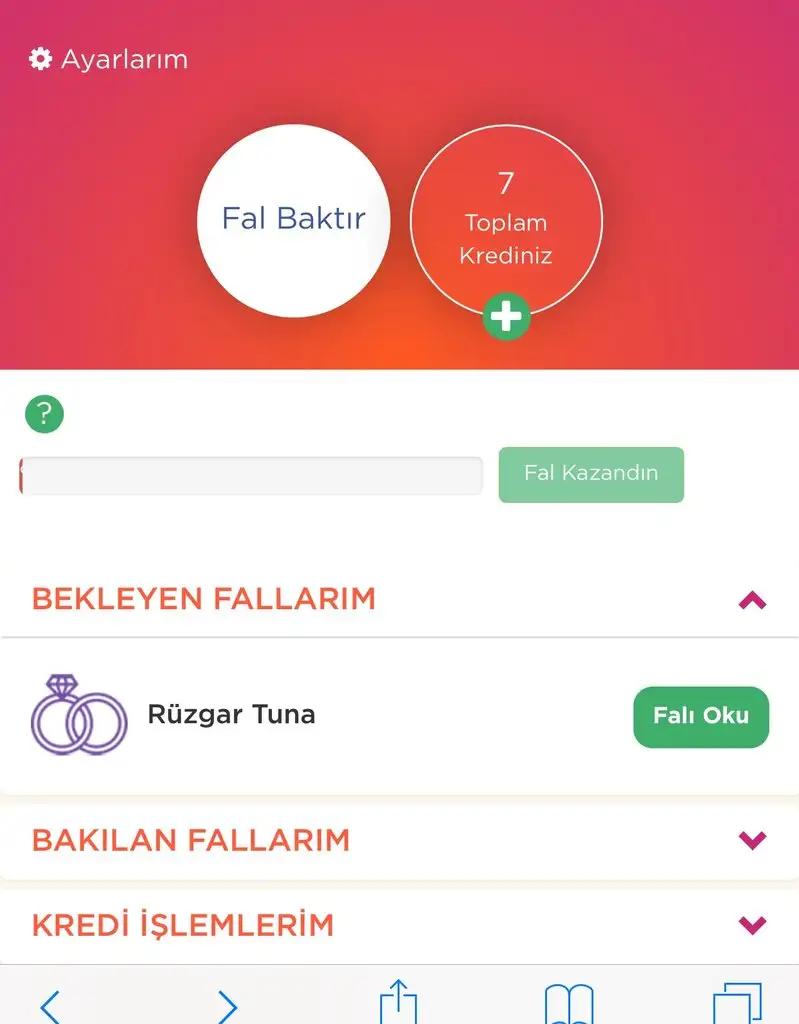Collapse the Bekleyen Fallarım section
This screenshot has height=1024, width=799.
[x=752, y=600]
